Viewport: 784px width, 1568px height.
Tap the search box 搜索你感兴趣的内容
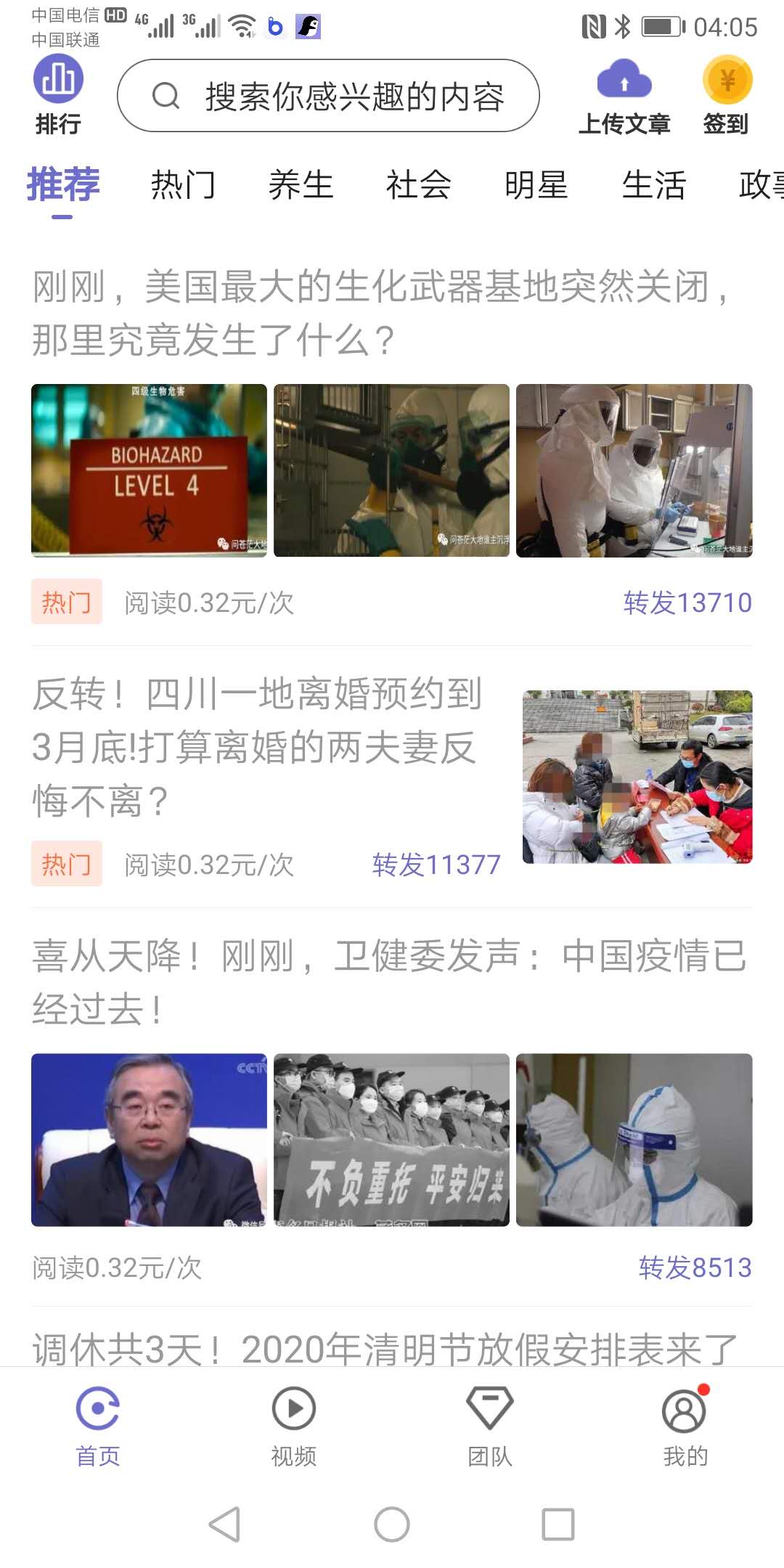point(328,96)
